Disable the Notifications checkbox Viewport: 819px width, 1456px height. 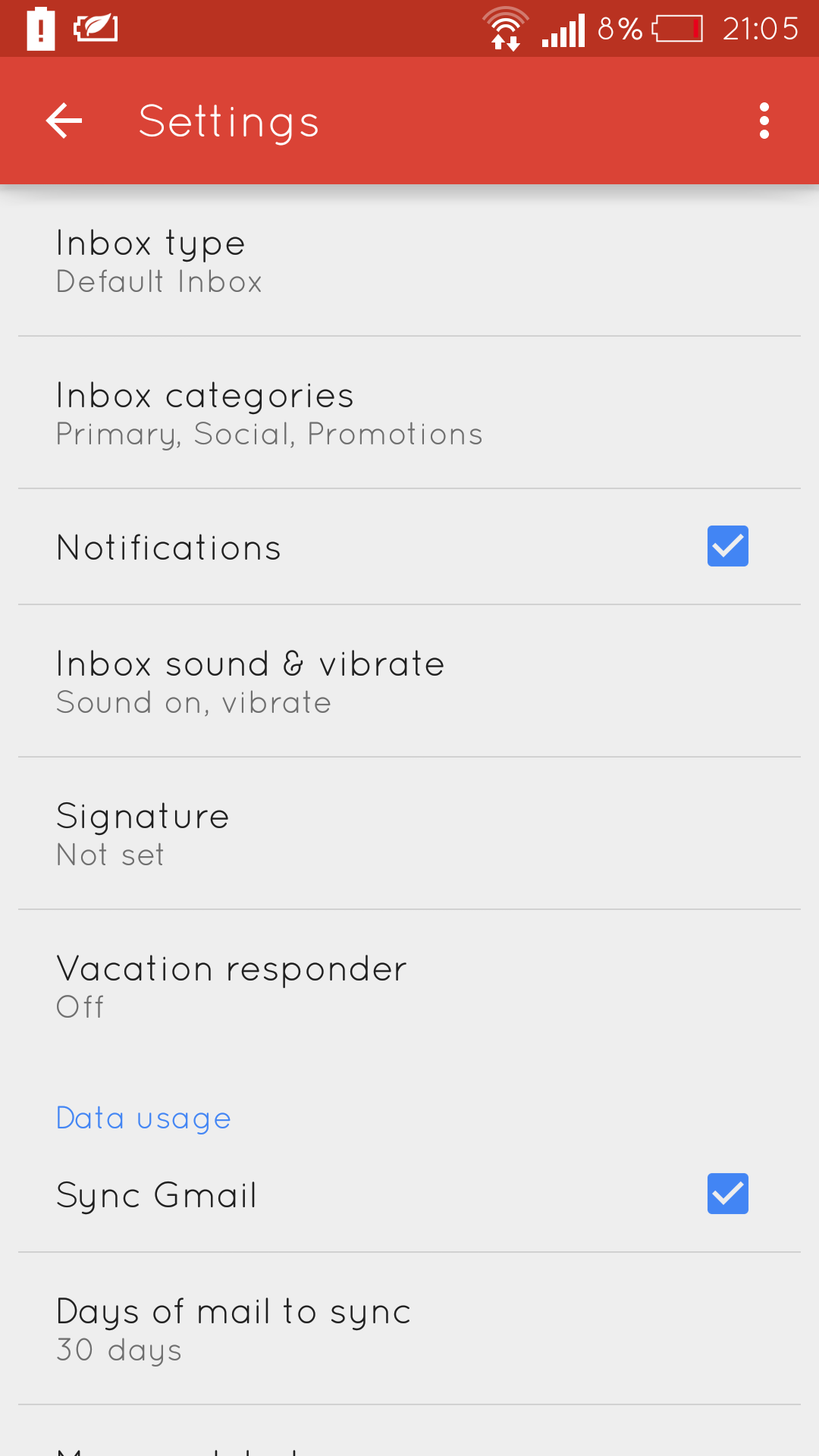727,547
